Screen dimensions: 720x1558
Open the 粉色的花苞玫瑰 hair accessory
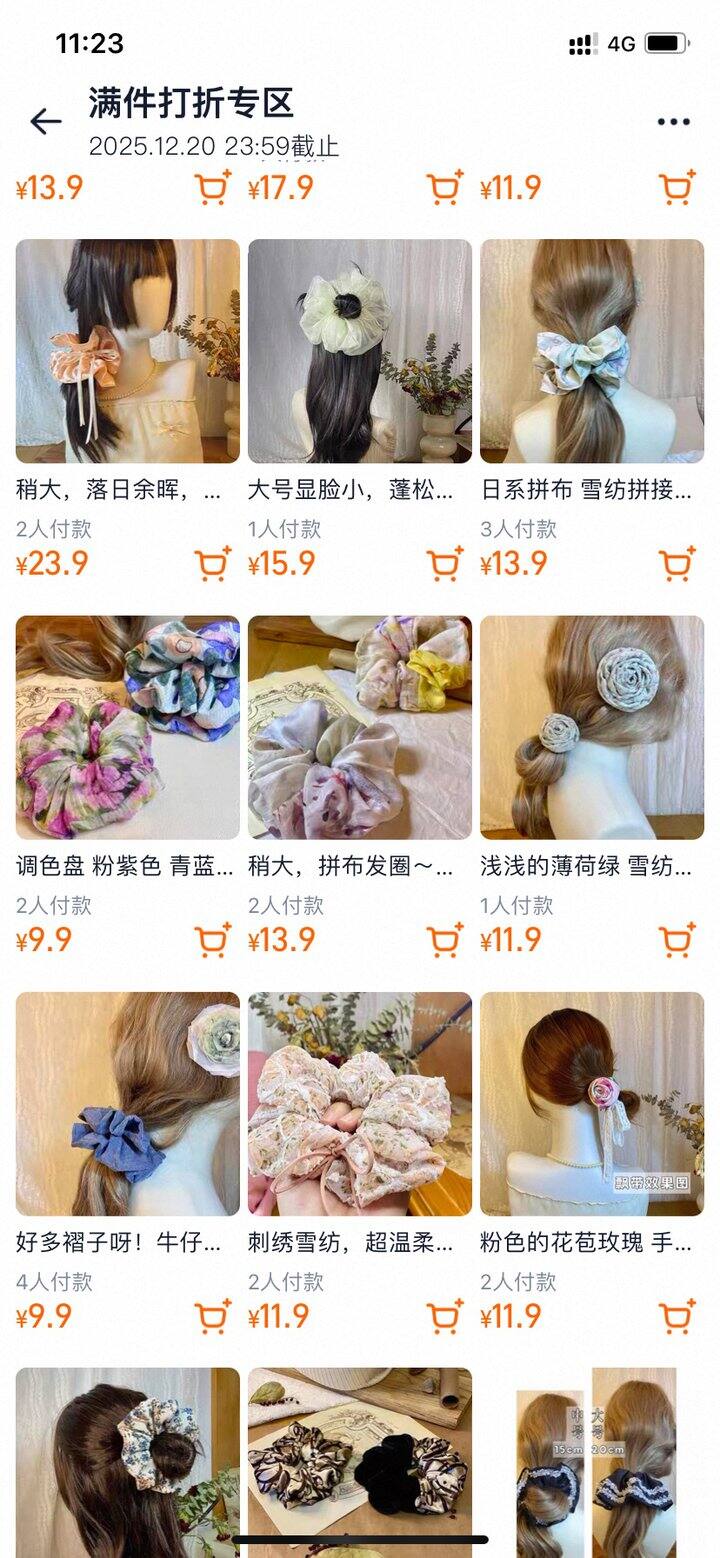click(591, 1103)
